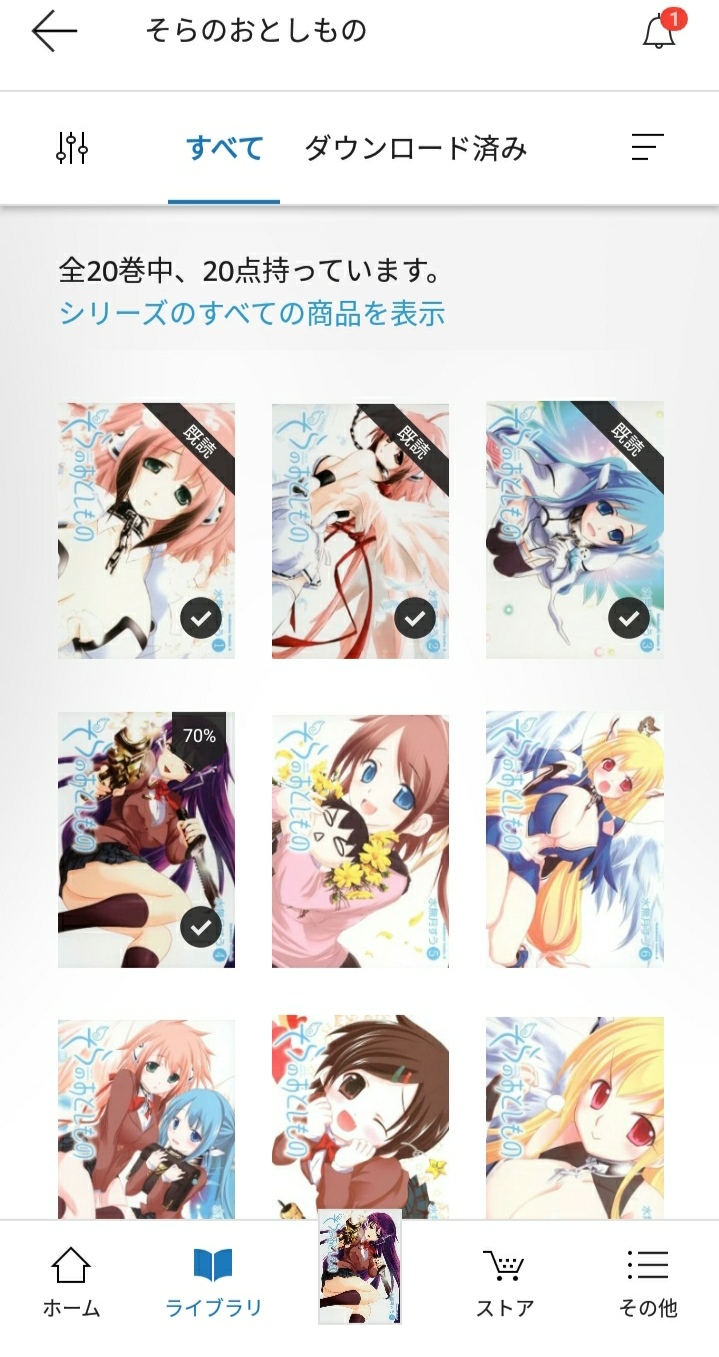
Task: Tap シリーズのすべての商品を表示 link
Action: (x=252, y=313)
